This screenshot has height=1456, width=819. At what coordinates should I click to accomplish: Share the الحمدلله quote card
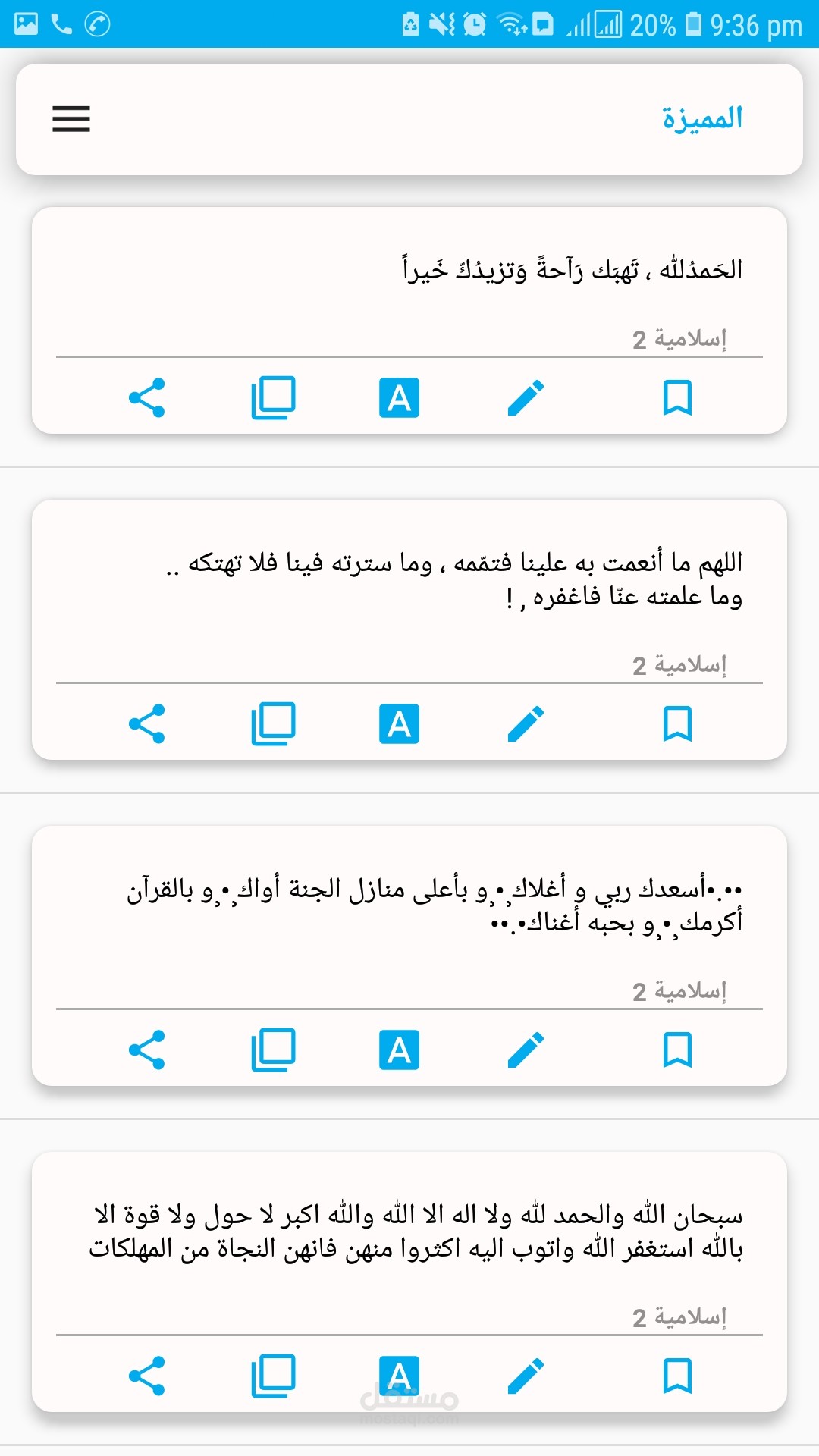(147, 398)
